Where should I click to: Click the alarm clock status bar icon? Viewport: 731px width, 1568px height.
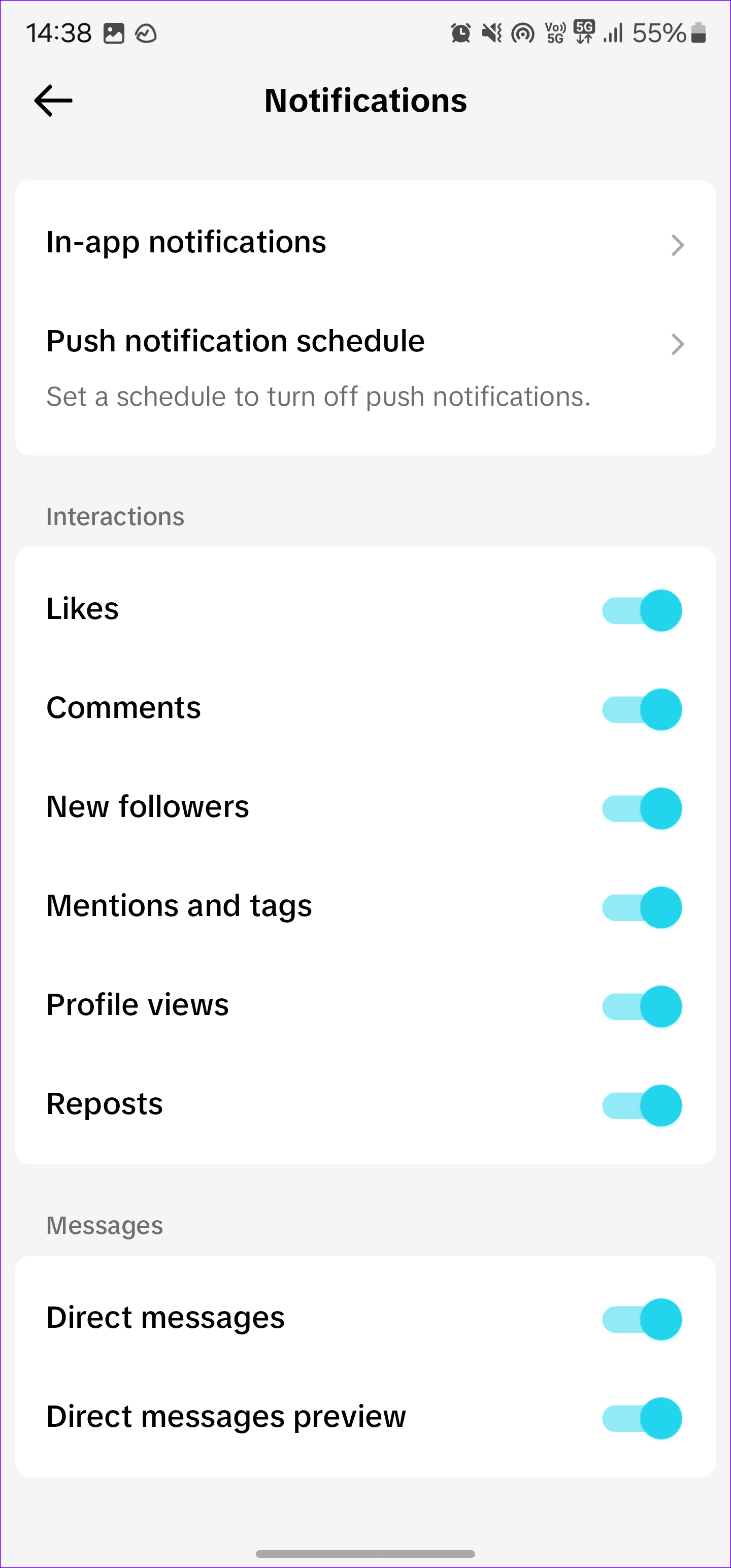pyautogui.click(x=461, y=32)
